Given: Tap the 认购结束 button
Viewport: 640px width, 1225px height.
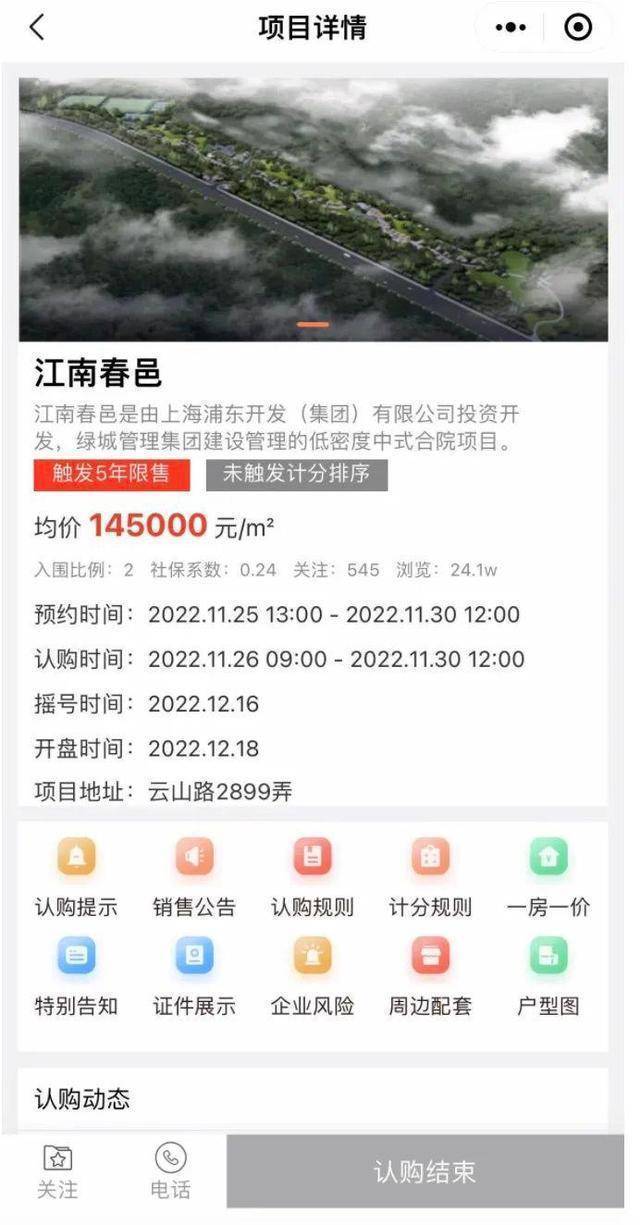Looking at the screenshot, I should tap(425, 1172).
